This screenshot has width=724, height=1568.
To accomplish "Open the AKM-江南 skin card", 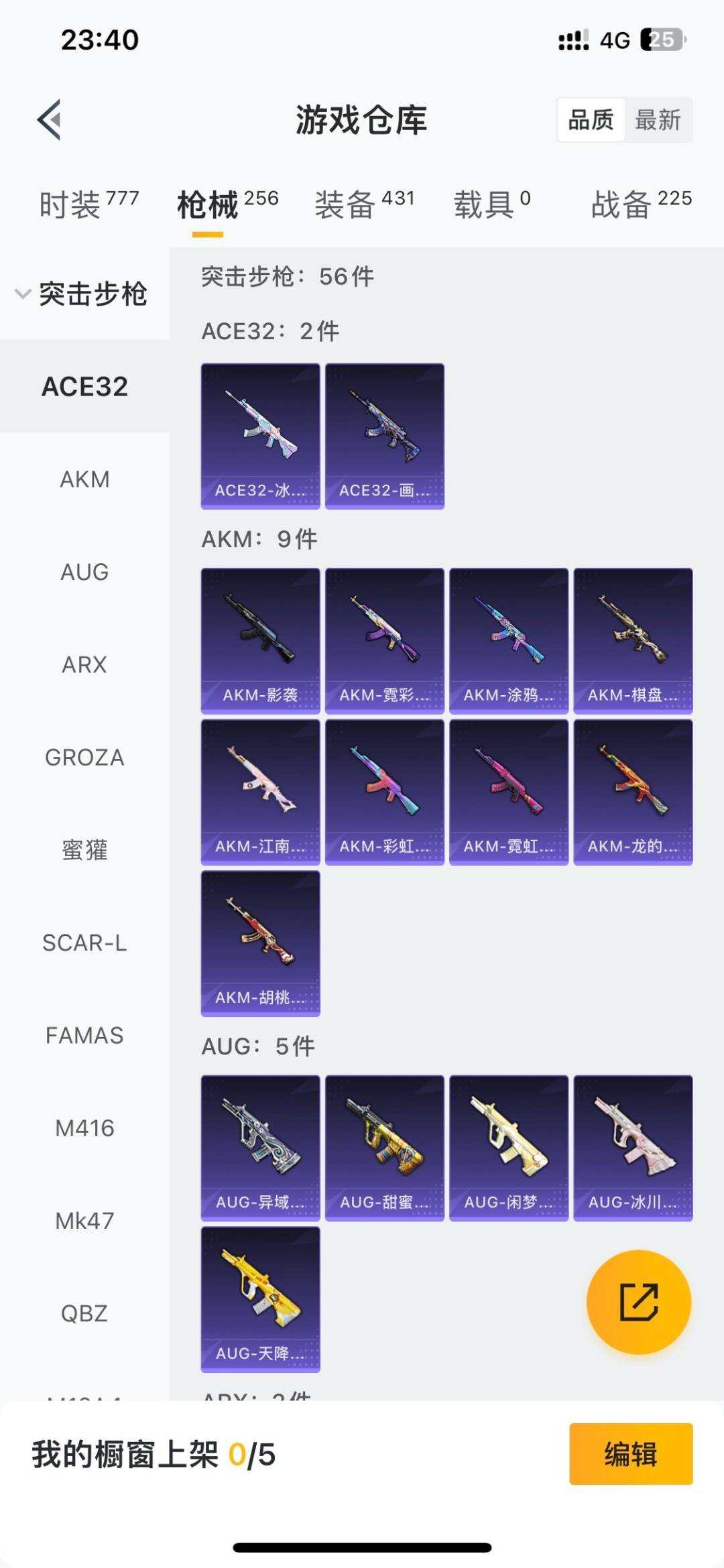I will 260,792.
